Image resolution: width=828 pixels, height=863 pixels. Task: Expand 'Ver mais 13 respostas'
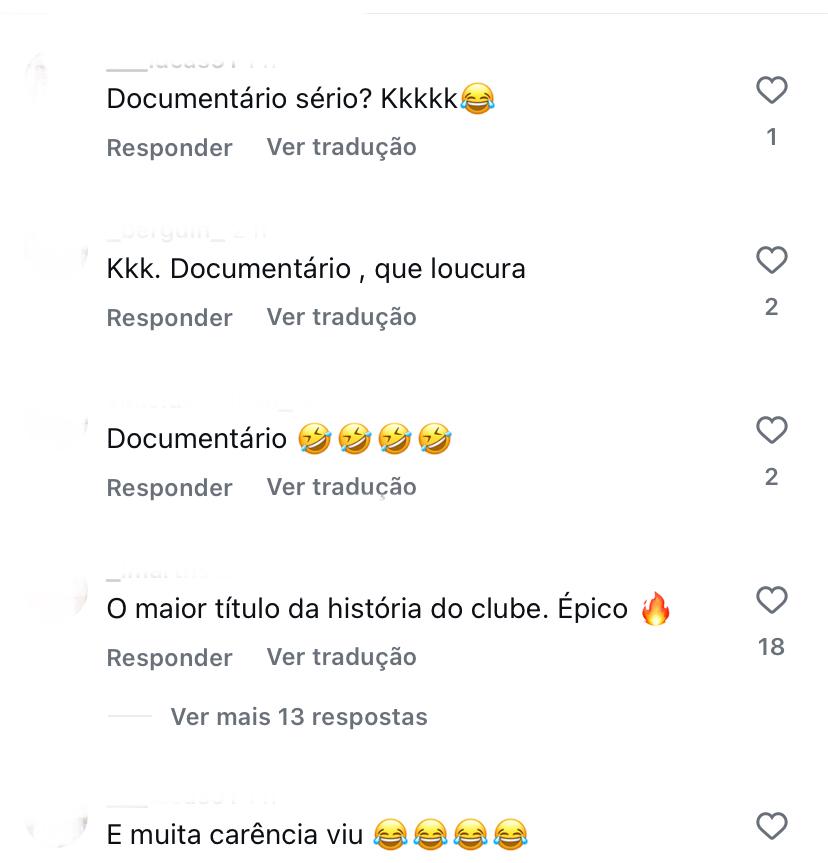coord(298,717)
